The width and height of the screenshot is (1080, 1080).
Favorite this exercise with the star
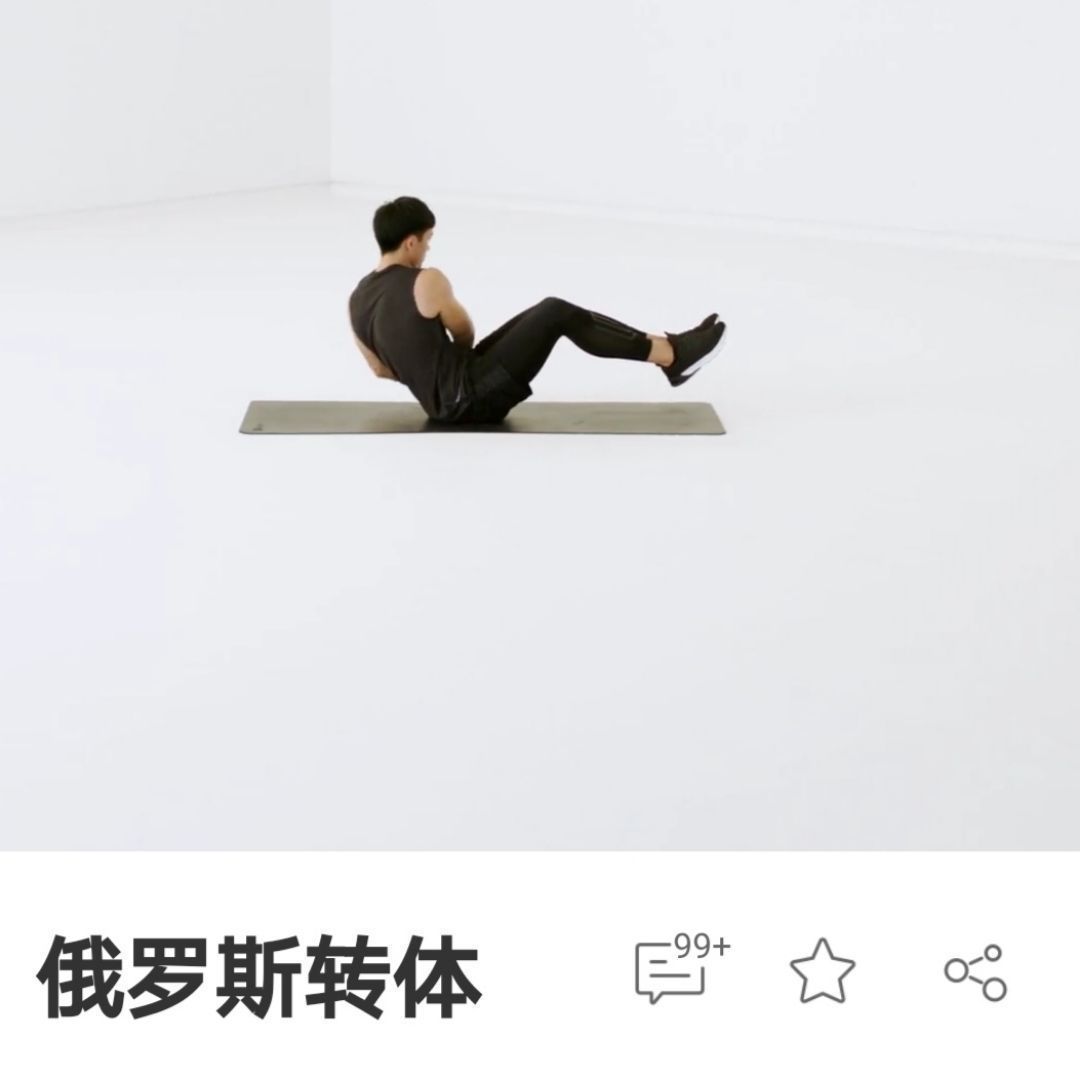(x=822, y=971)
